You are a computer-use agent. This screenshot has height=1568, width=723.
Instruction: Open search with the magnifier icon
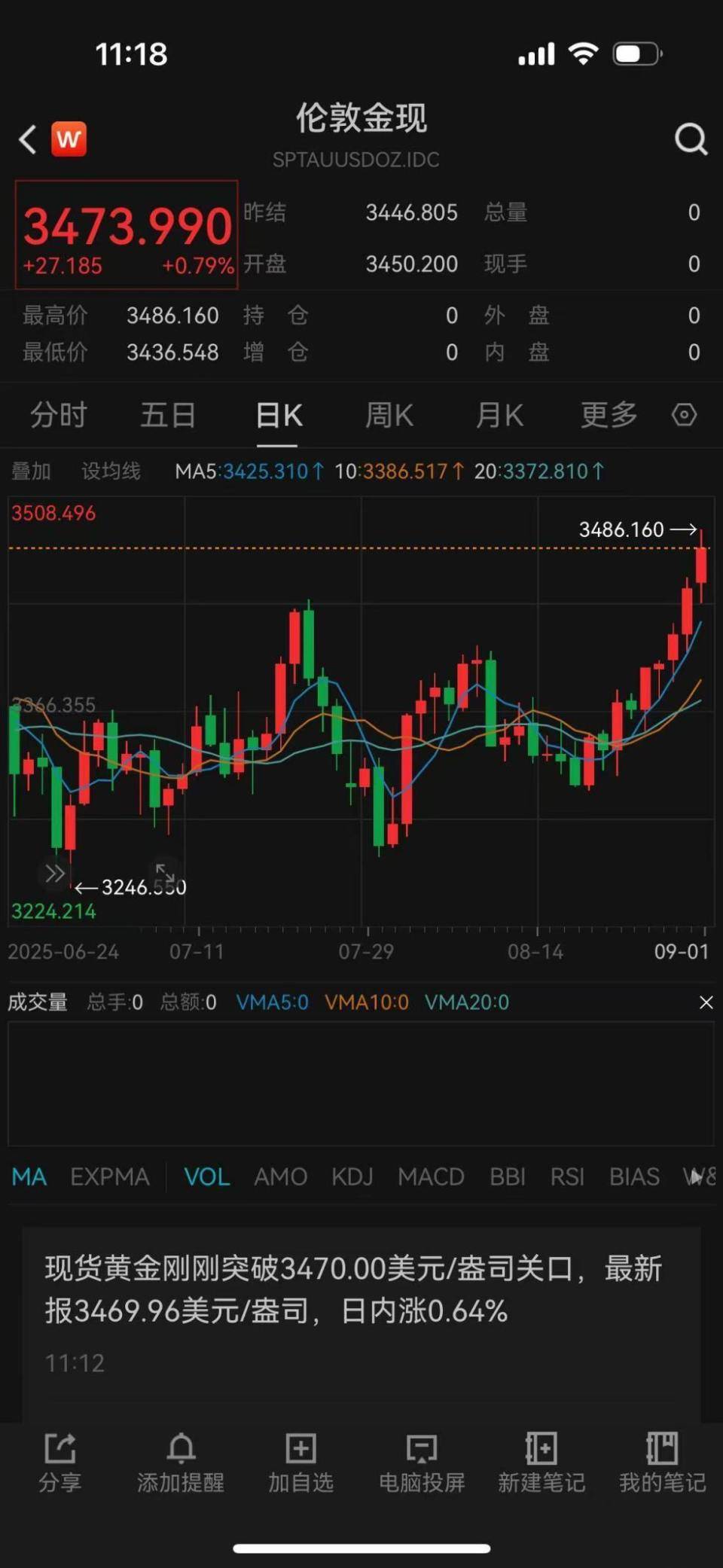coord(691,139)
